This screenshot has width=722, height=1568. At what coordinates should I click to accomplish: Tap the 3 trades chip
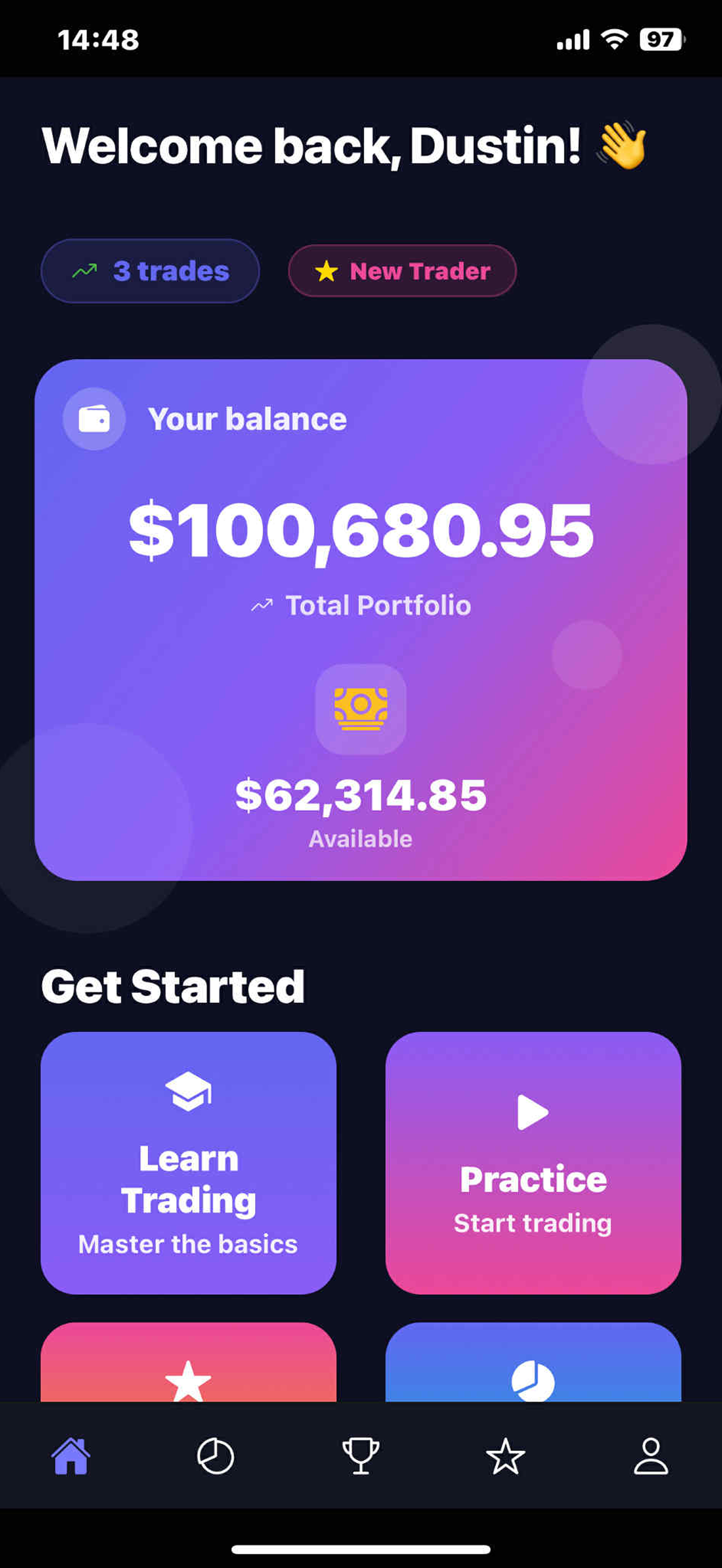point(150,271)
